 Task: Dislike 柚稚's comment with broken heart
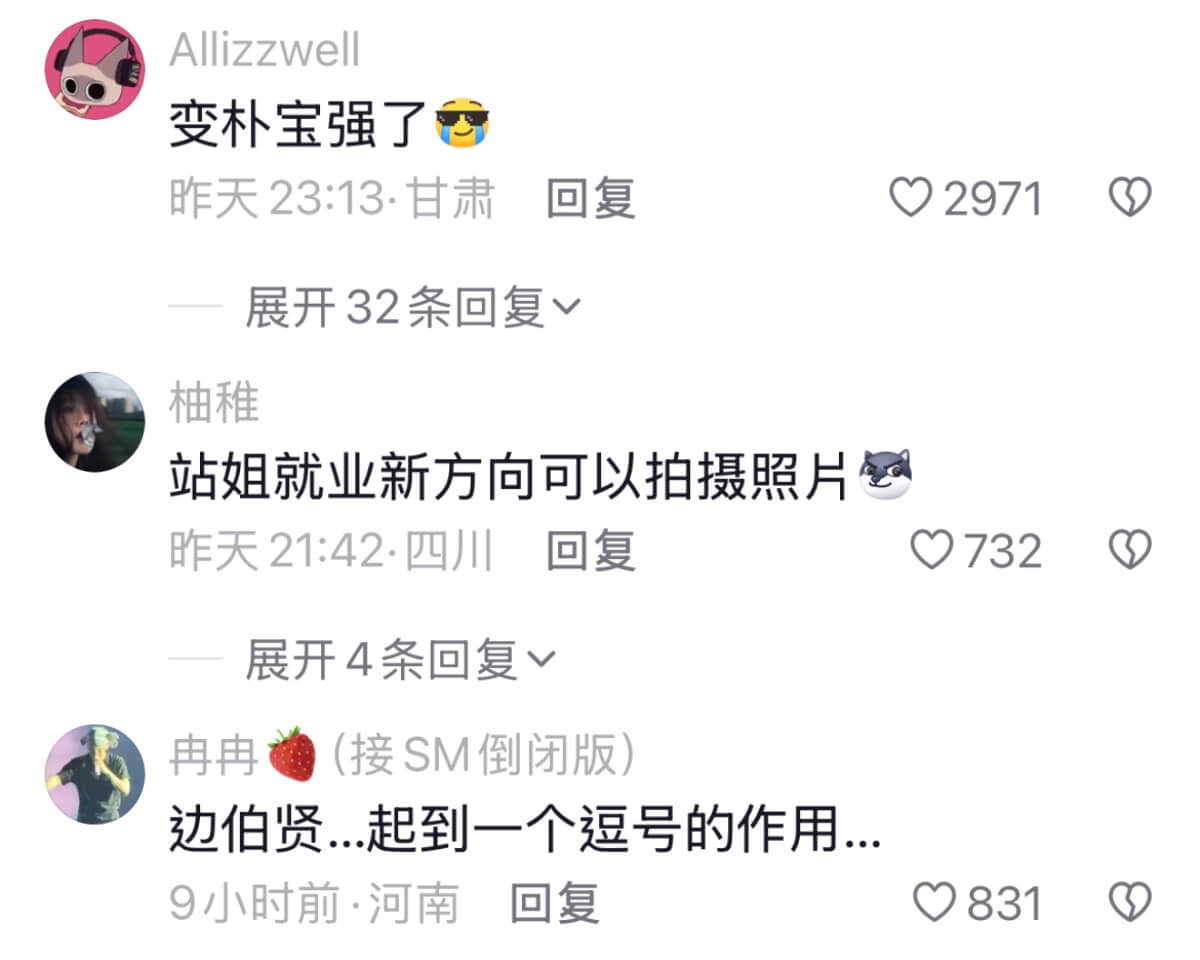click(x=1131, y=550)
